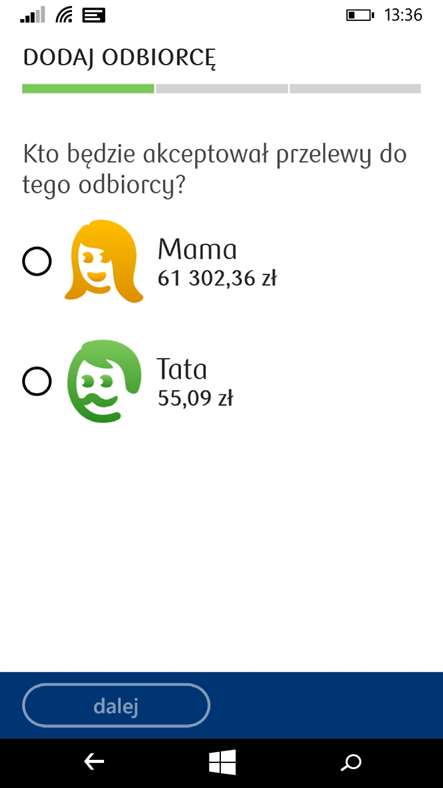Tap the dalej button to continue
This screenshot has height=788, width=443.
(116, 706)
